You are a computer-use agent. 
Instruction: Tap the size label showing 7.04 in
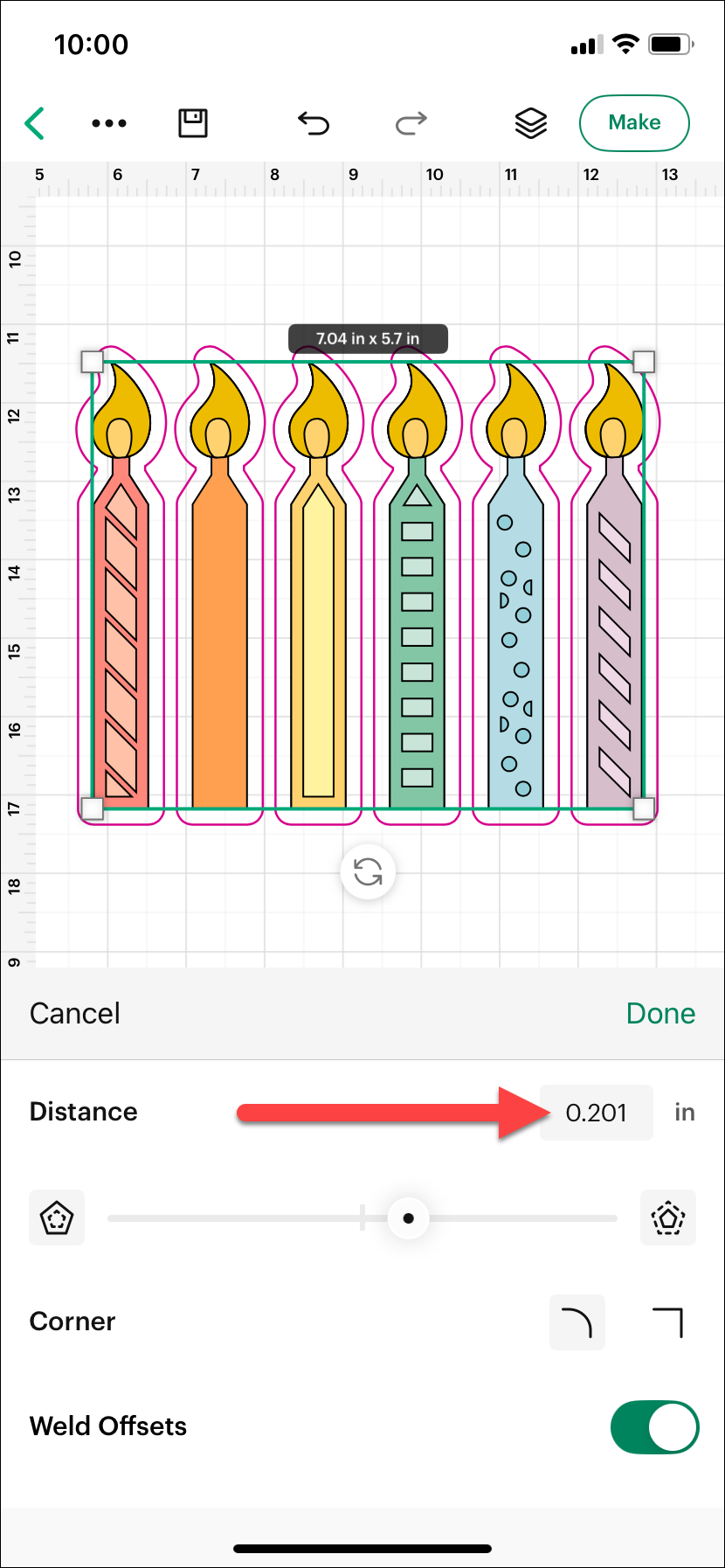(368, 338)
